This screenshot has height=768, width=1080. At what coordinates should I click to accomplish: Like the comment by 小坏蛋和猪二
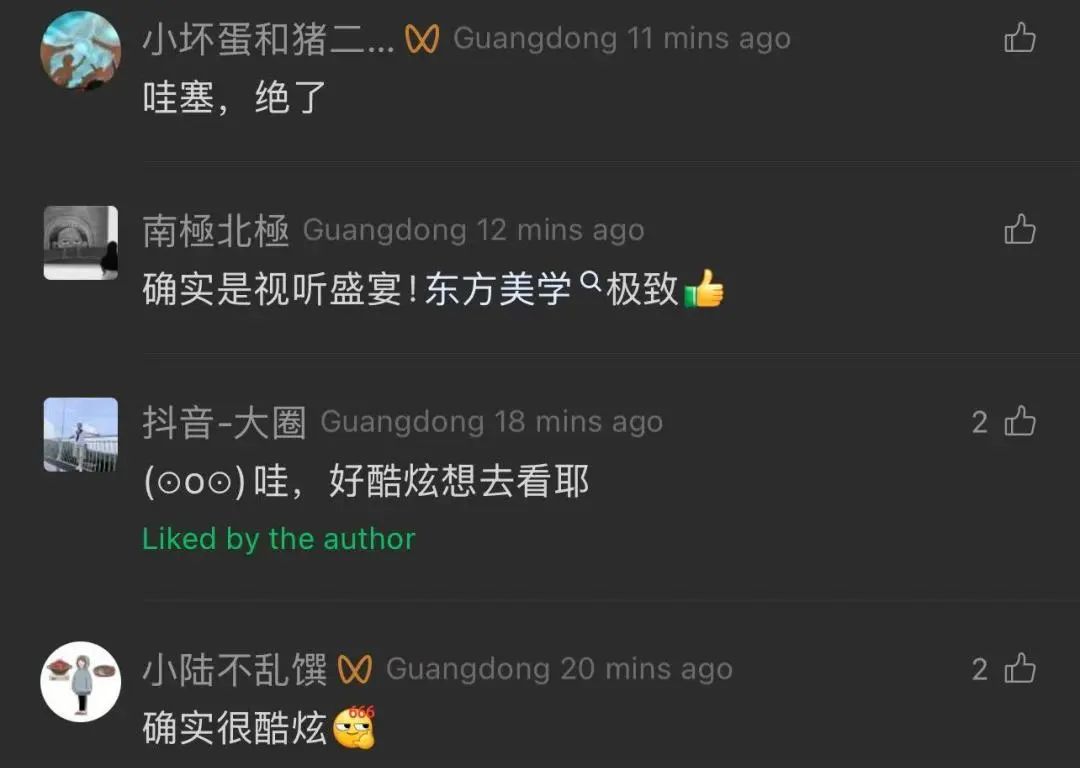click(1019, 39)
